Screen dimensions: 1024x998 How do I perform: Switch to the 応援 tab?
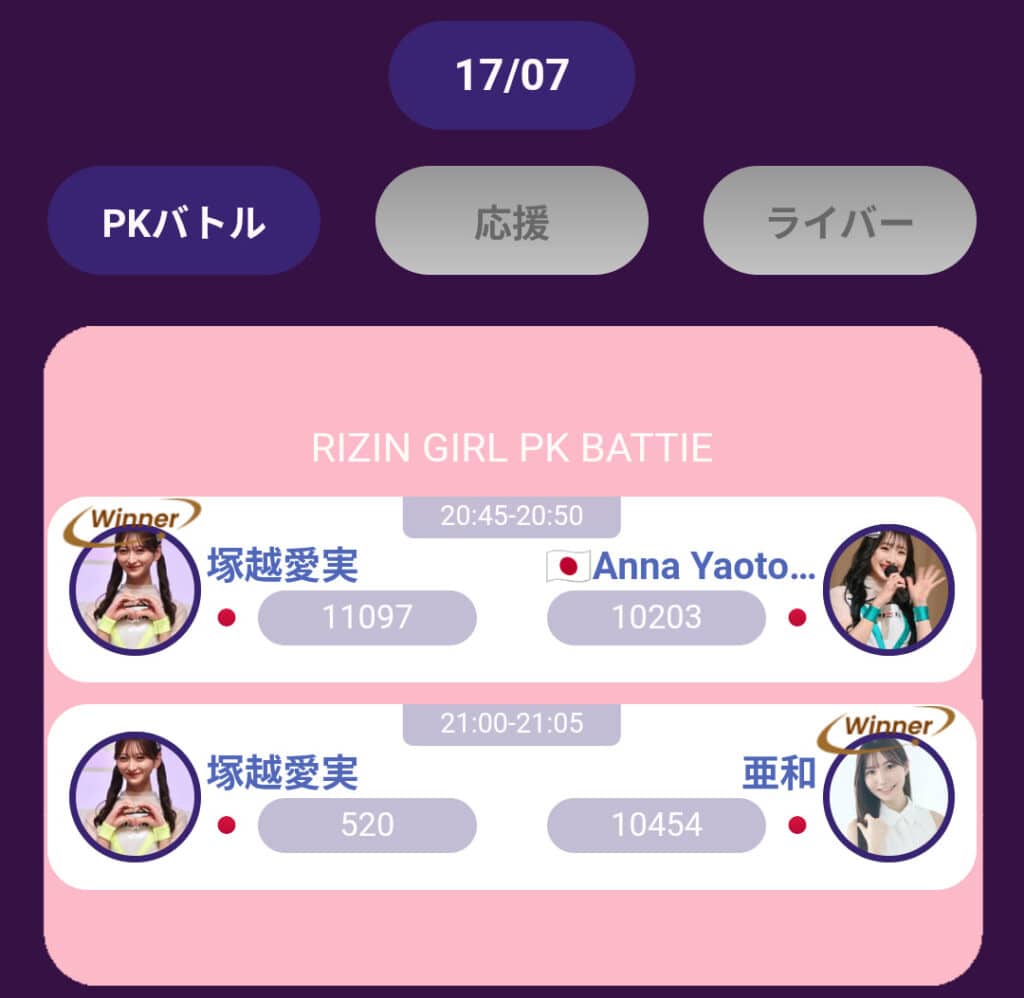tap(511, 221)
